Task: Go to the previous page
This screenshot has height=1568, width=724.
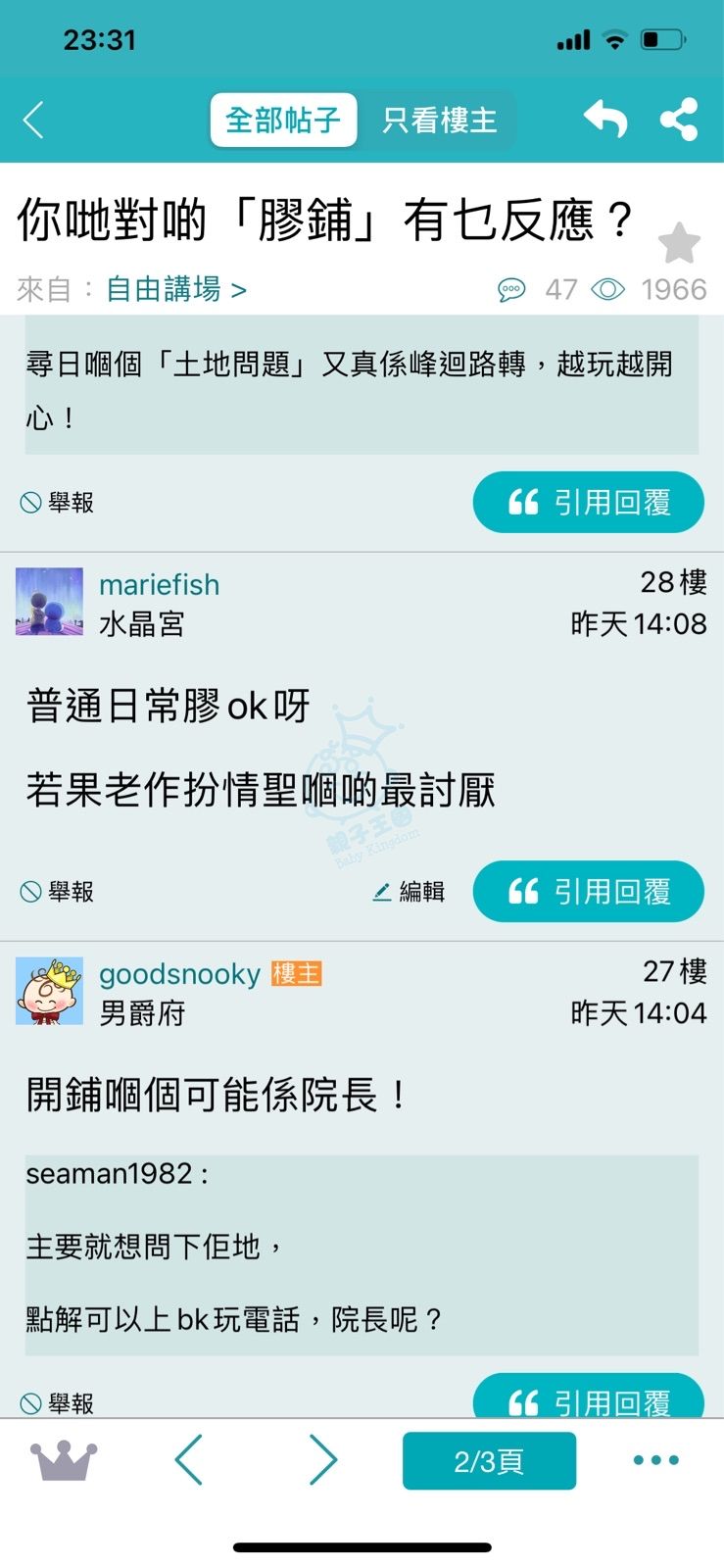Action: pyautogui.click(x=188, y=1460)
